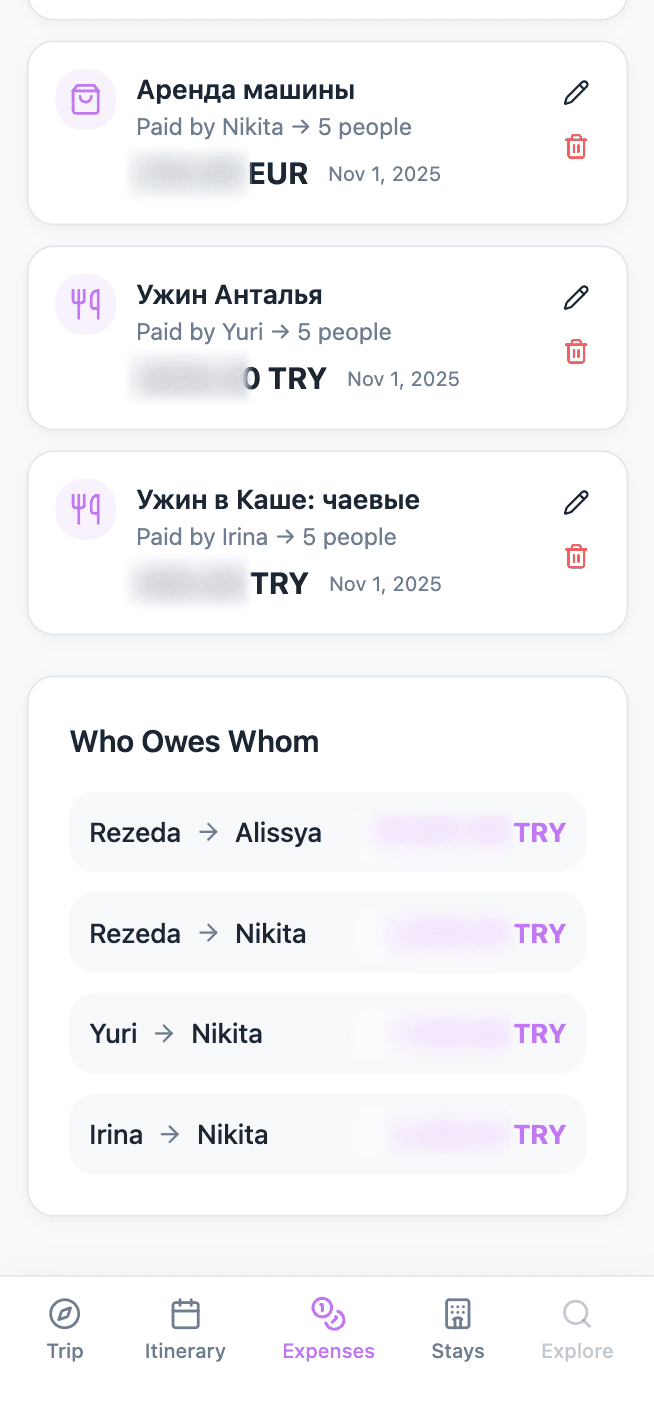654x1416 pixels.
Task: Delete the Ужин Анталья expense
Action: [576, 352]
